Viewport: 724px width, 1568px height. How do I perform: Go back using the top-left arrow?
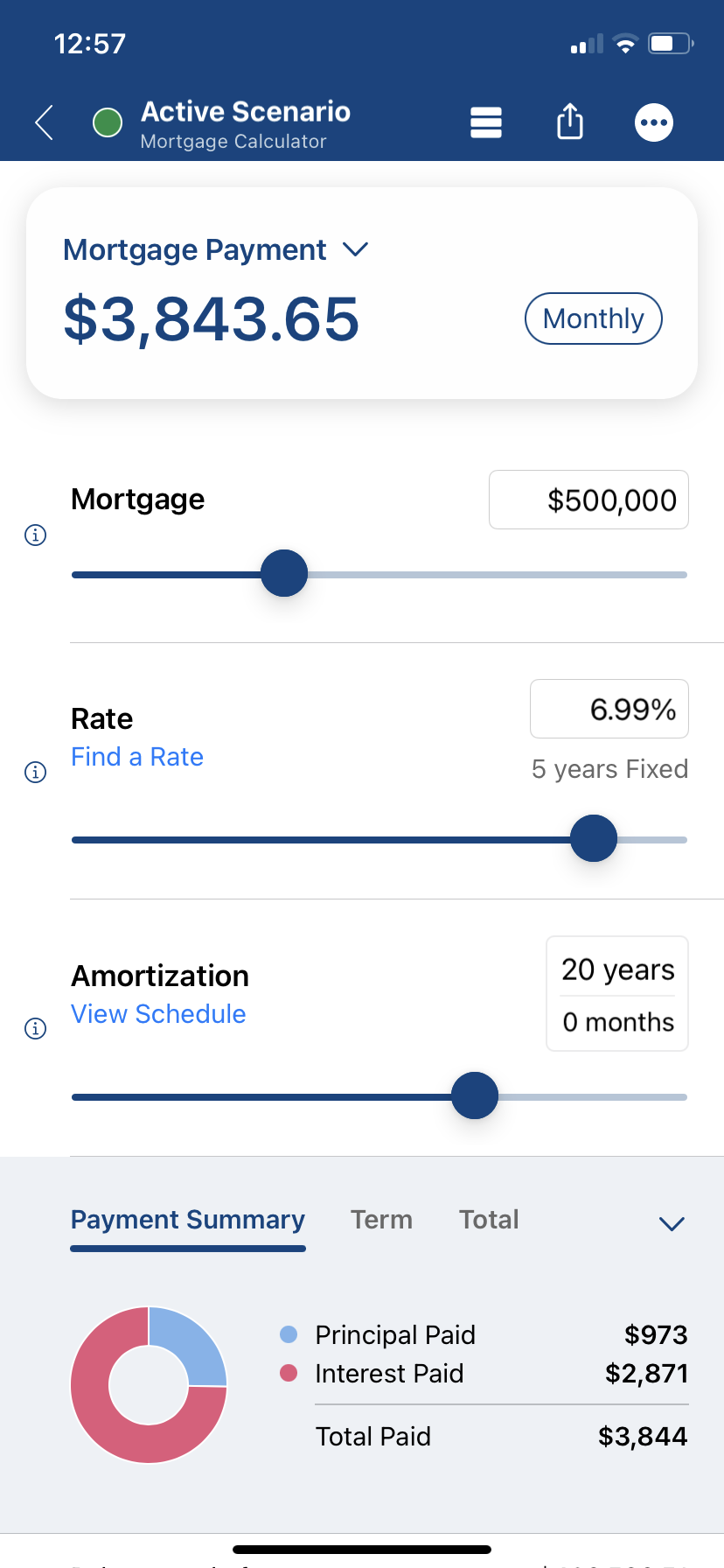pyautogui.click(x=45, y=122)
